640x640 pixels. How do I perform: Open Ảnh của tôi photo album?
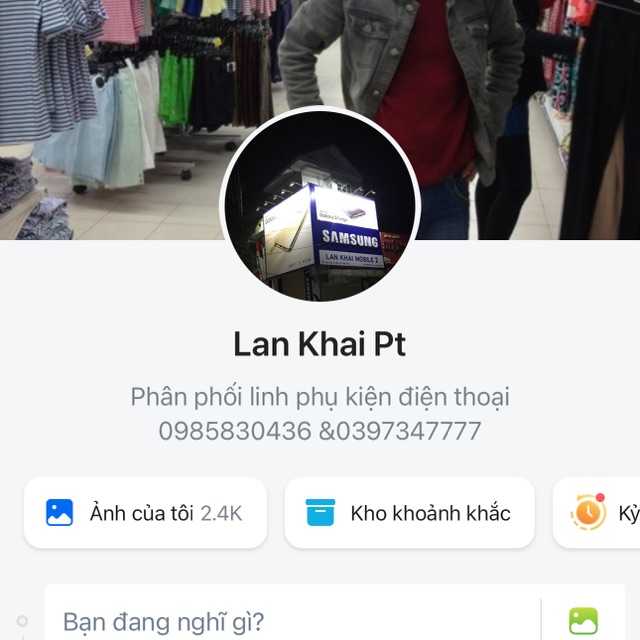(145, 513)
